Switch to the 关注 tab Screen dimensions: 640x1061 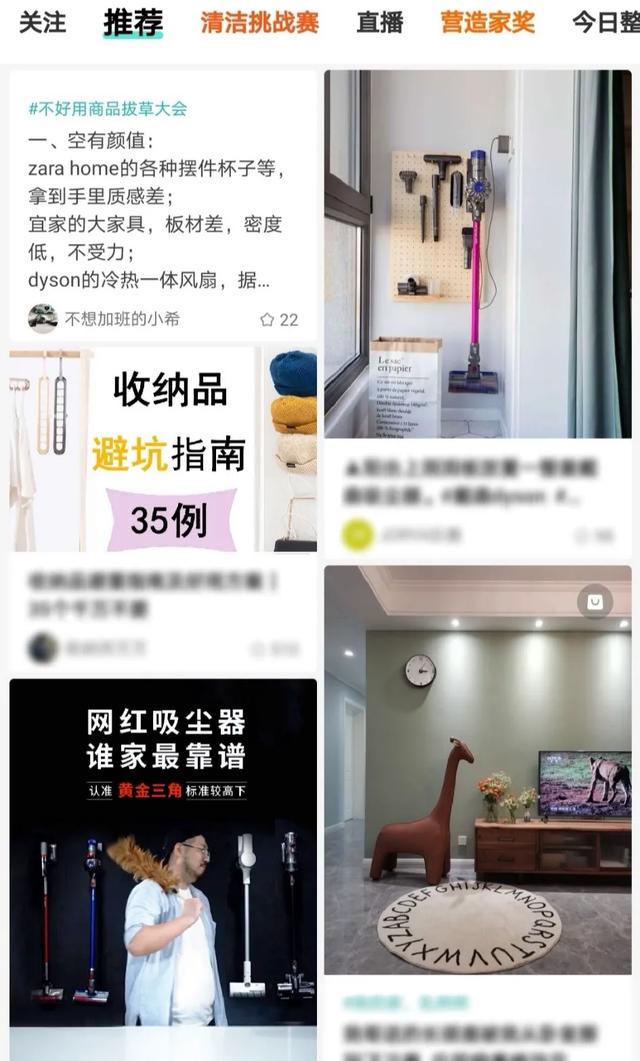[42, 22]
